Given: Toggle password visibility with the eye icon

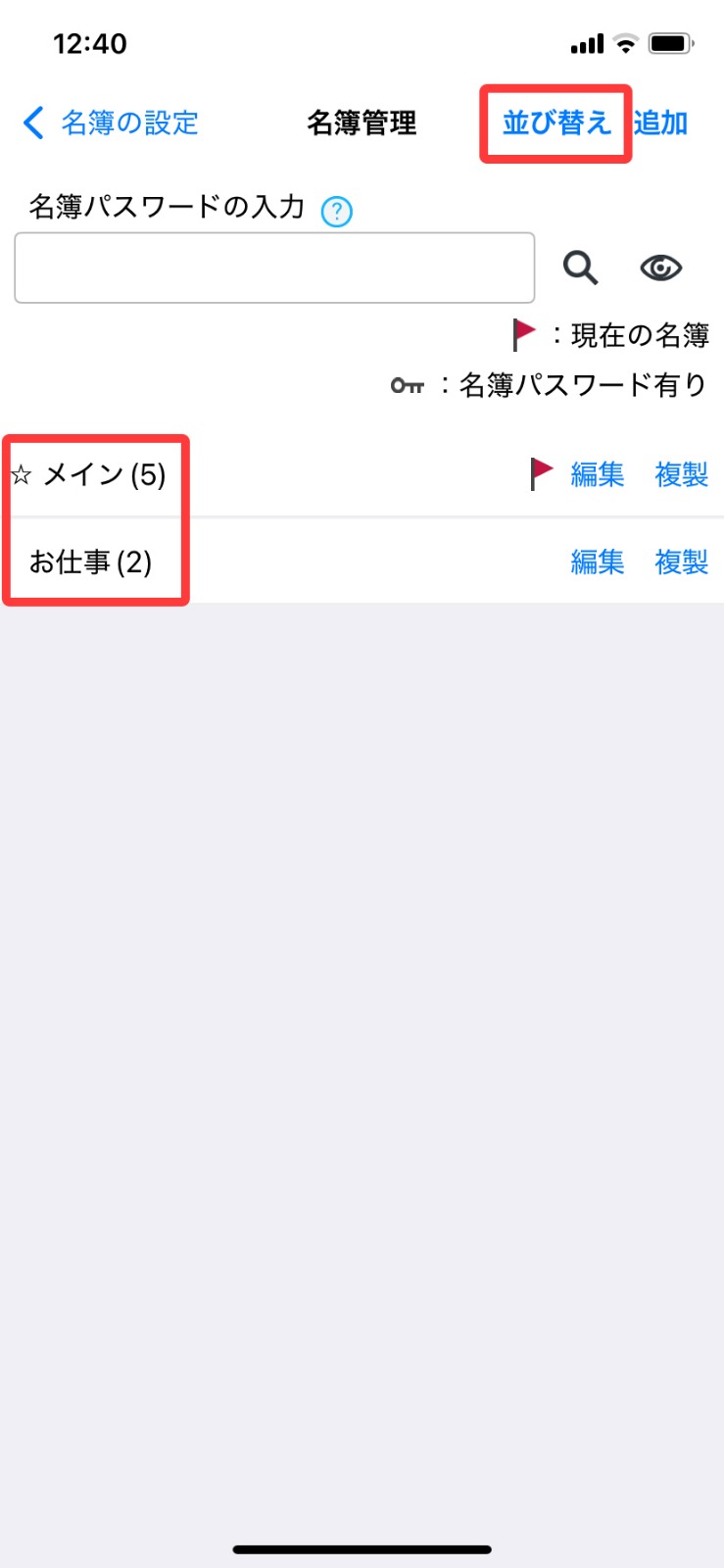Looking at the screenshot, I should click(661, 268).
